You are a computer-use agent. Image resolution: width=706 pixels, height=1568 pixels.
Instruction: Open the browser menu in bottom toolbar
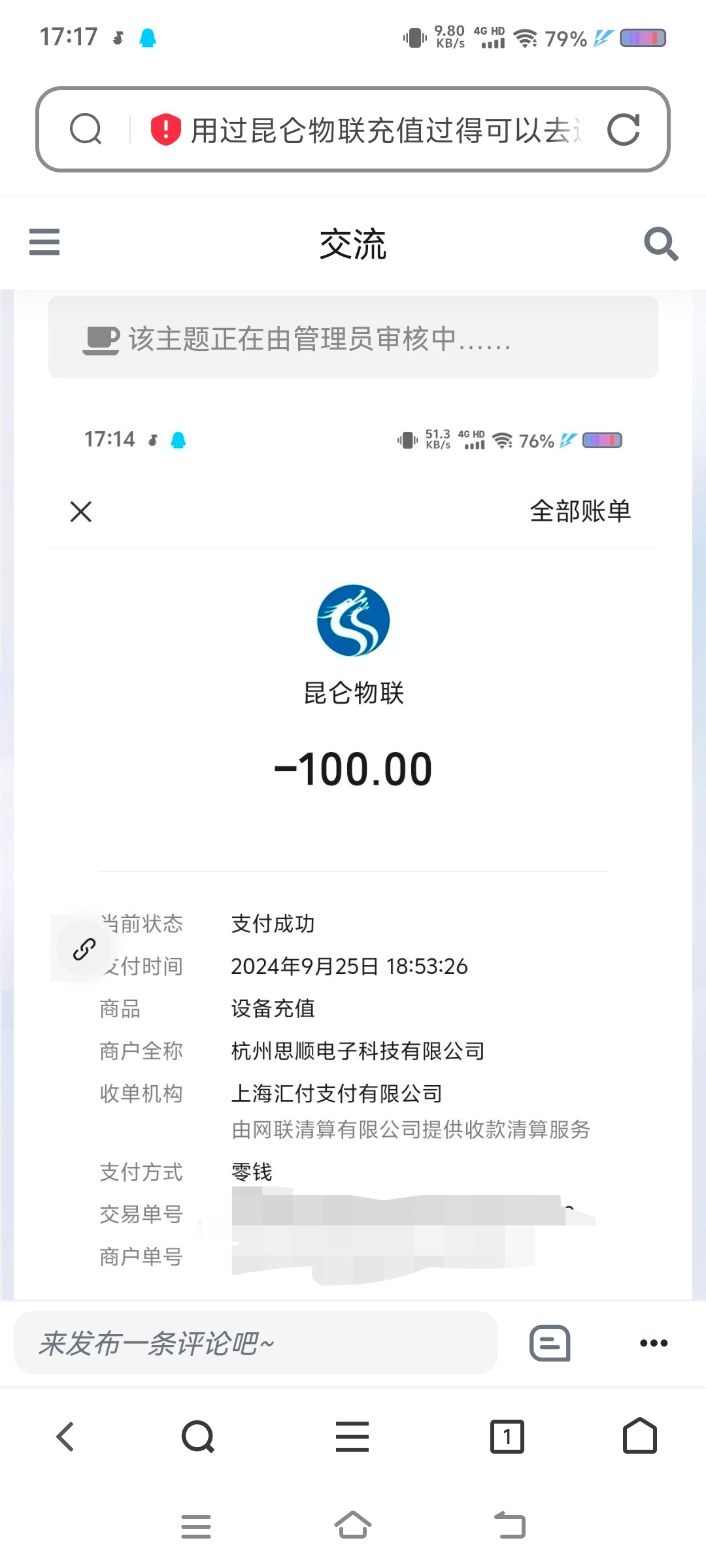coord(352,1437)
